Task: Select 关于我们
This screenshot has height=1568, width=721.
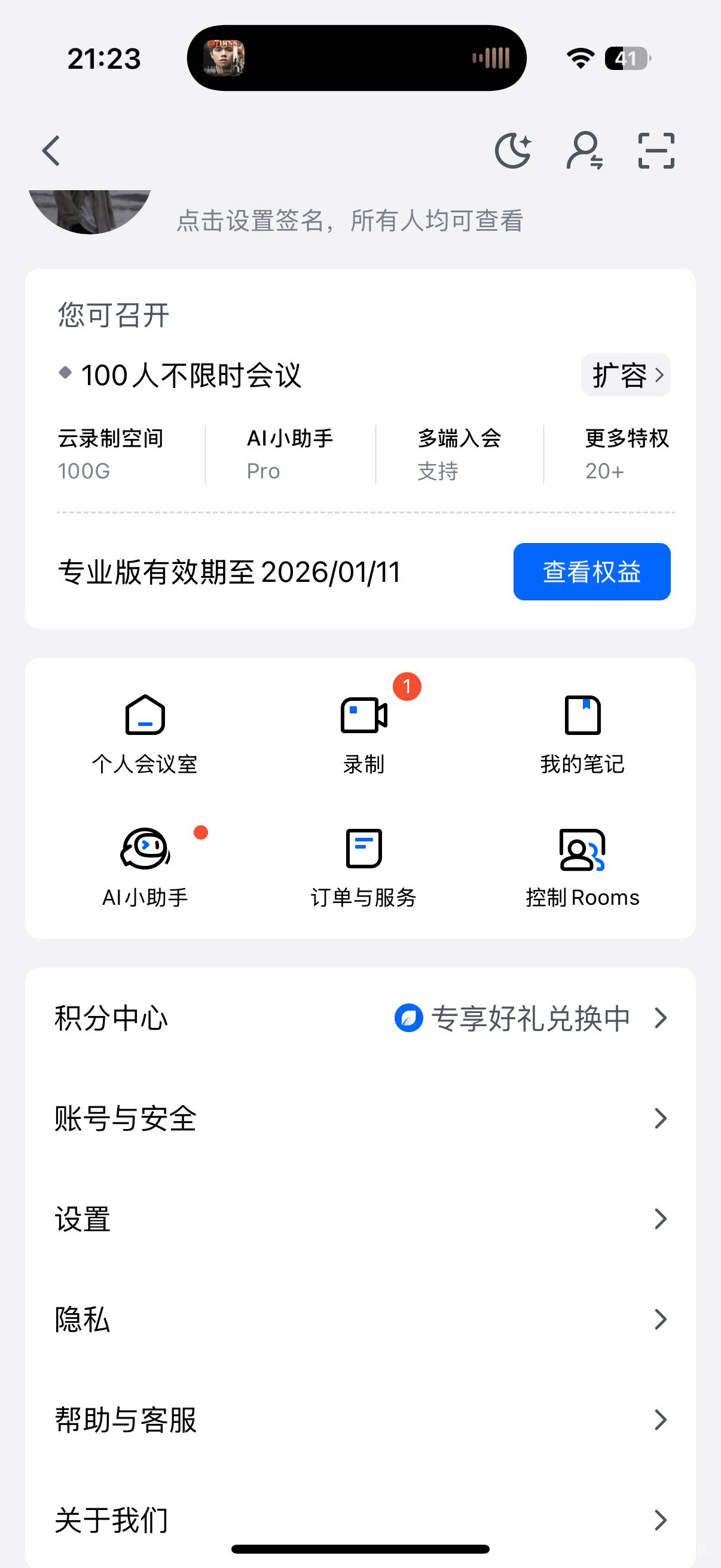Action: [x=360, y=1520]
